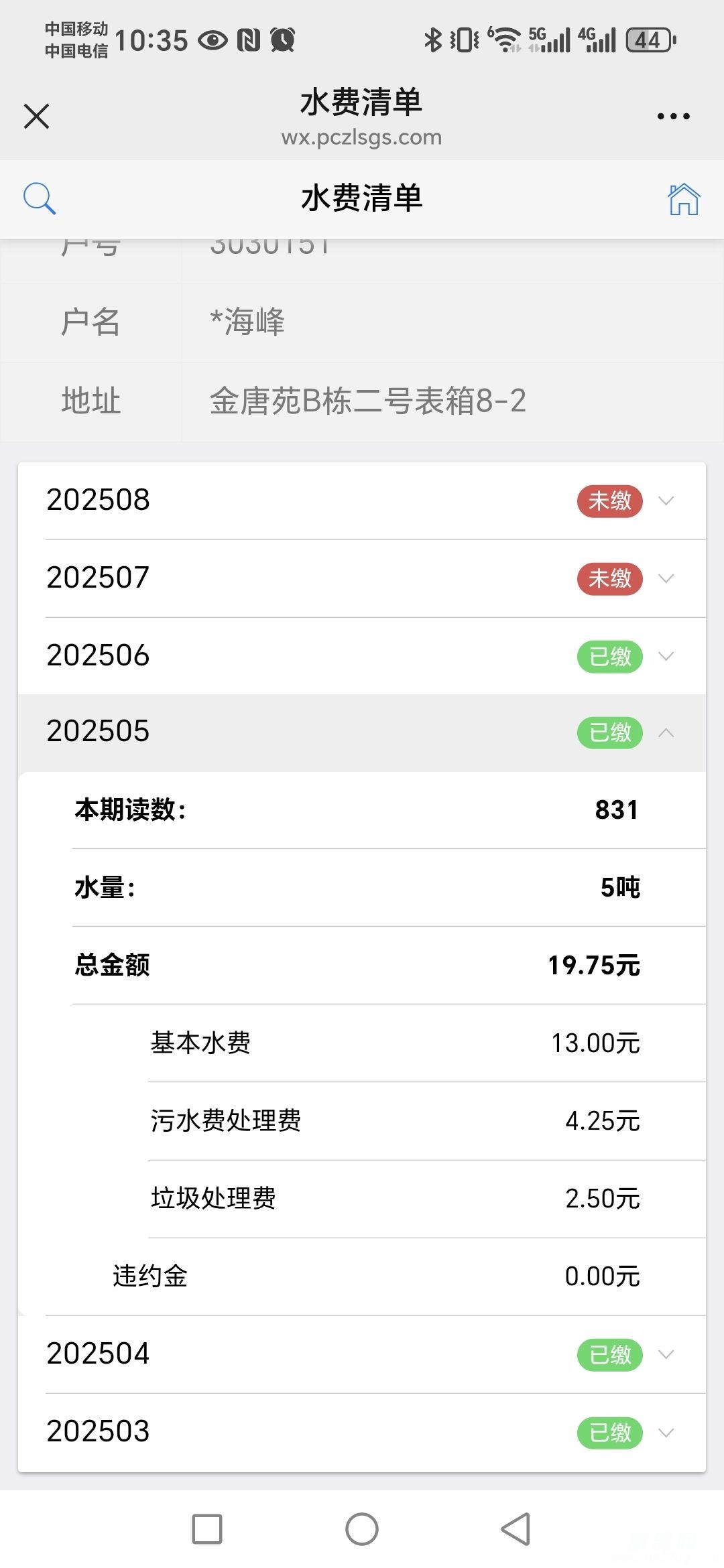The height and width of the screenshot is (1568, 724).
Task: Tap the blue search magnifier icon
Action: 39,198
